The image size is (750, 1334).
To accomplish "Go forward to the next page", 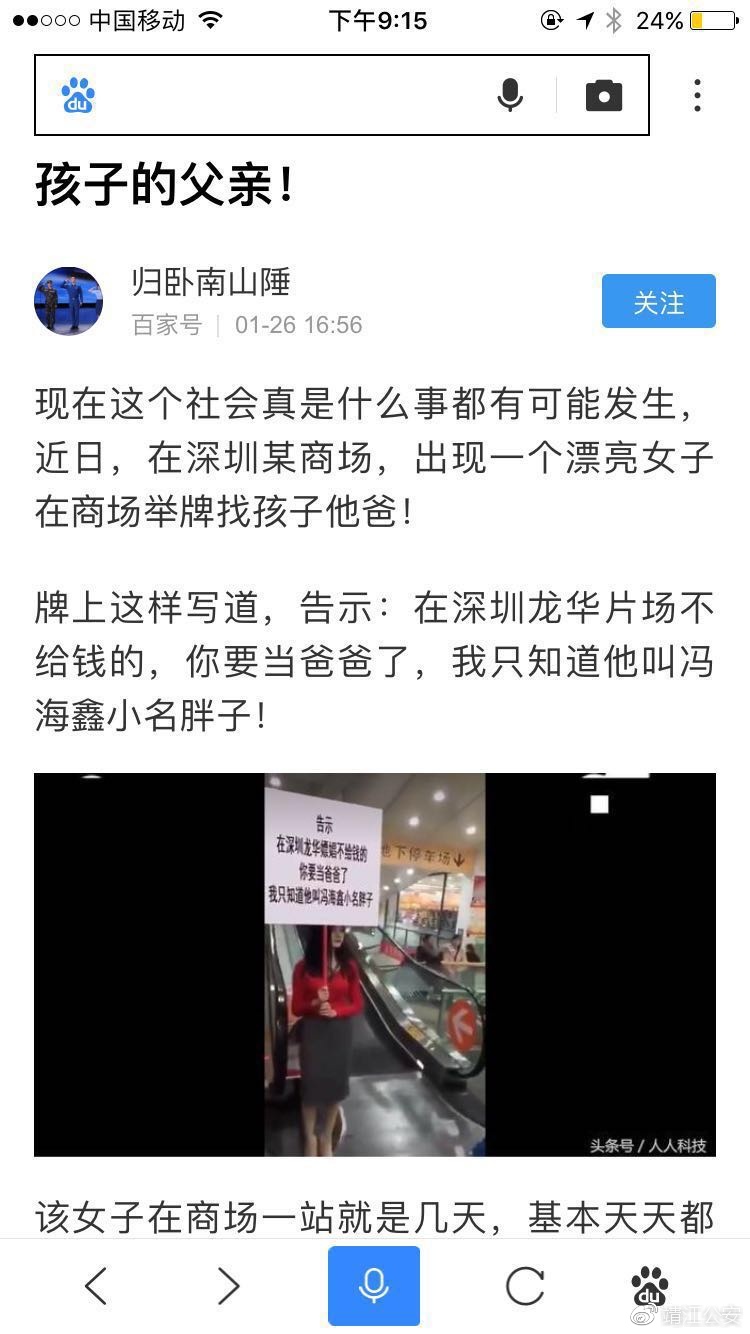I will click(229, 1286).
